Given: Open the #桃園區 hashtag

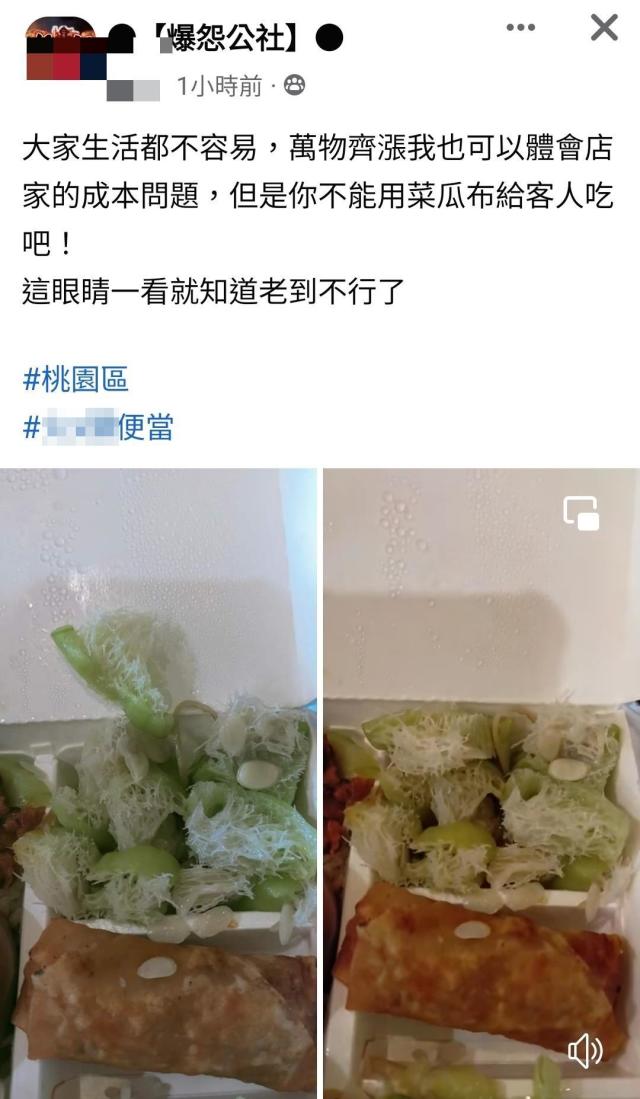Looking at the screenshot, I should pos(75,380).
